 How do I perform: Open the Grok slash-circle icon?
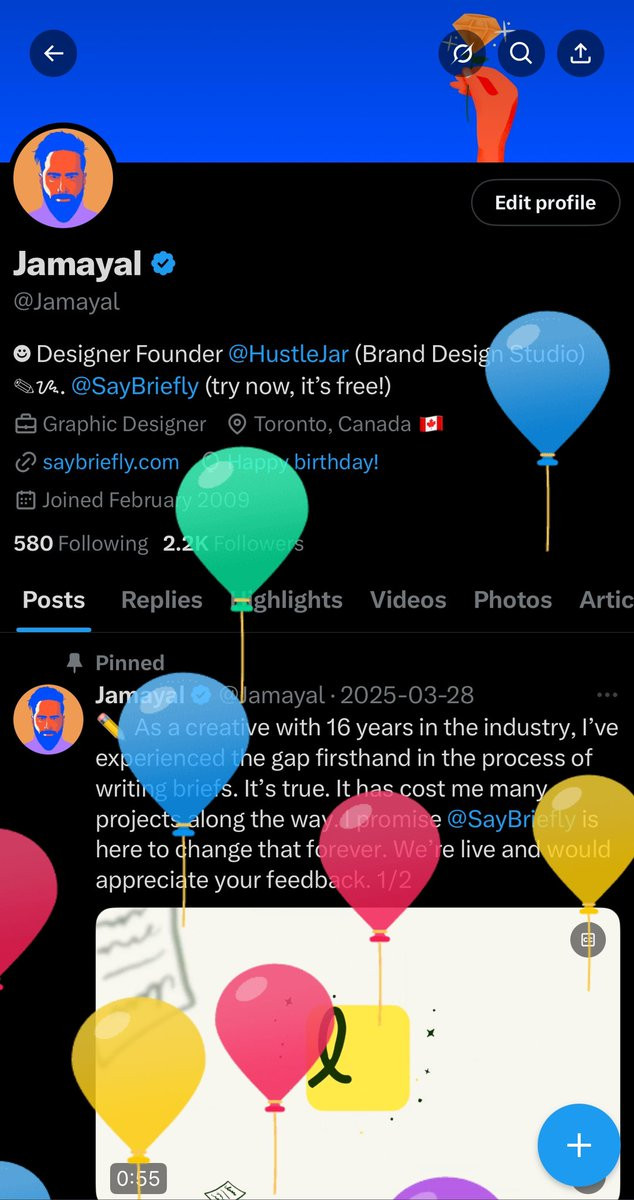[x=462, y=54]
